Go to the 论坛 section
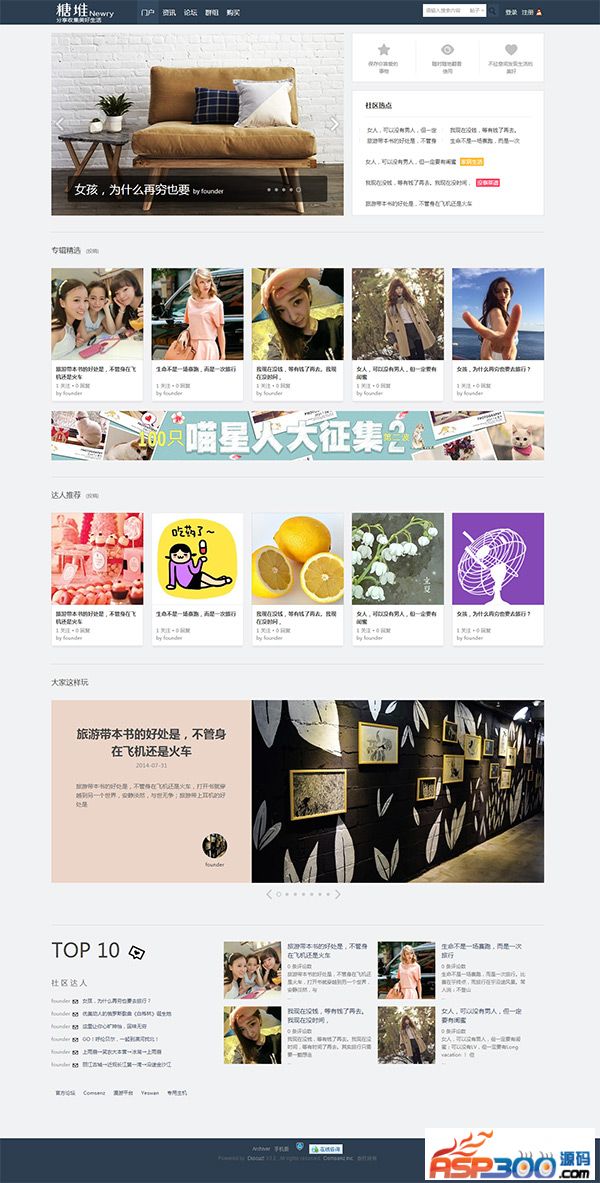This screenshot has height=1183, width=600. (190, 13)
